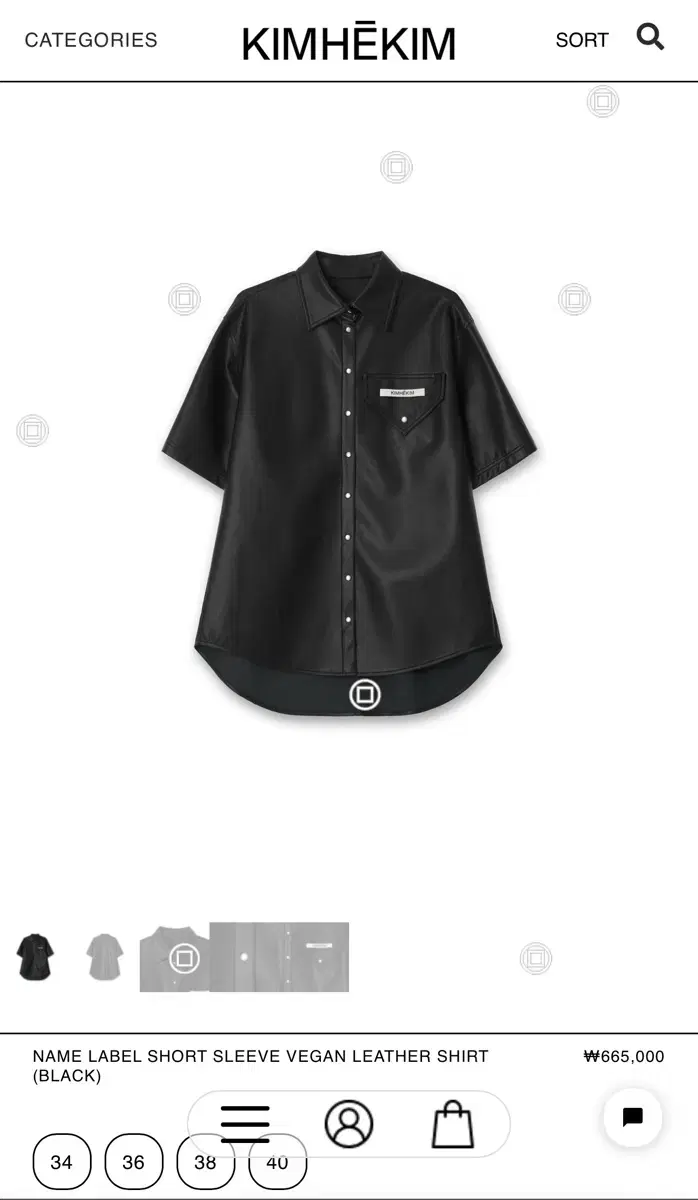Screen dimensions: 698x1200
Task: Open my account profile icon
Action: point(349,1124)
